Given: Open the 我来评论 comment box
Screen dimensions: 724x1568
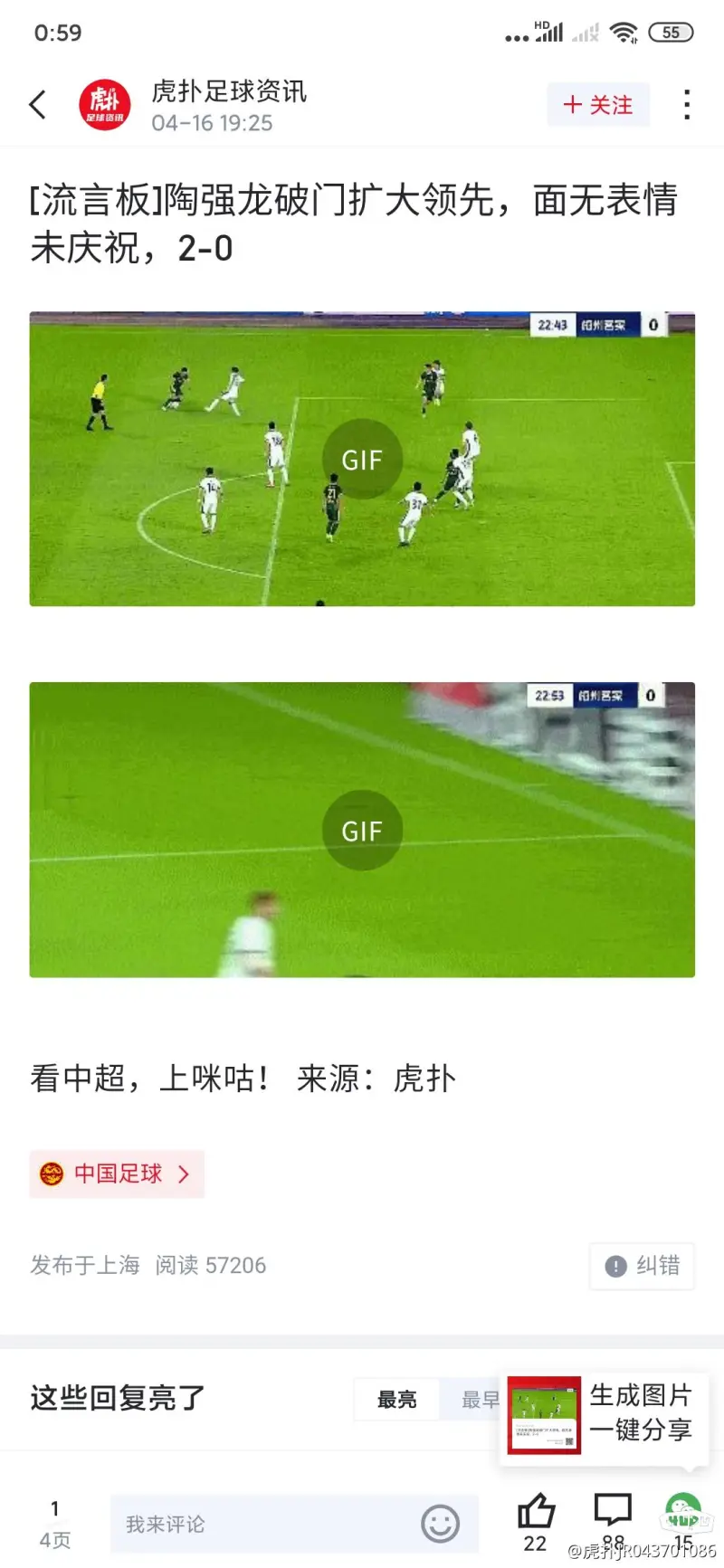Looking at the screenshot, I should (x=262, y=1525).
